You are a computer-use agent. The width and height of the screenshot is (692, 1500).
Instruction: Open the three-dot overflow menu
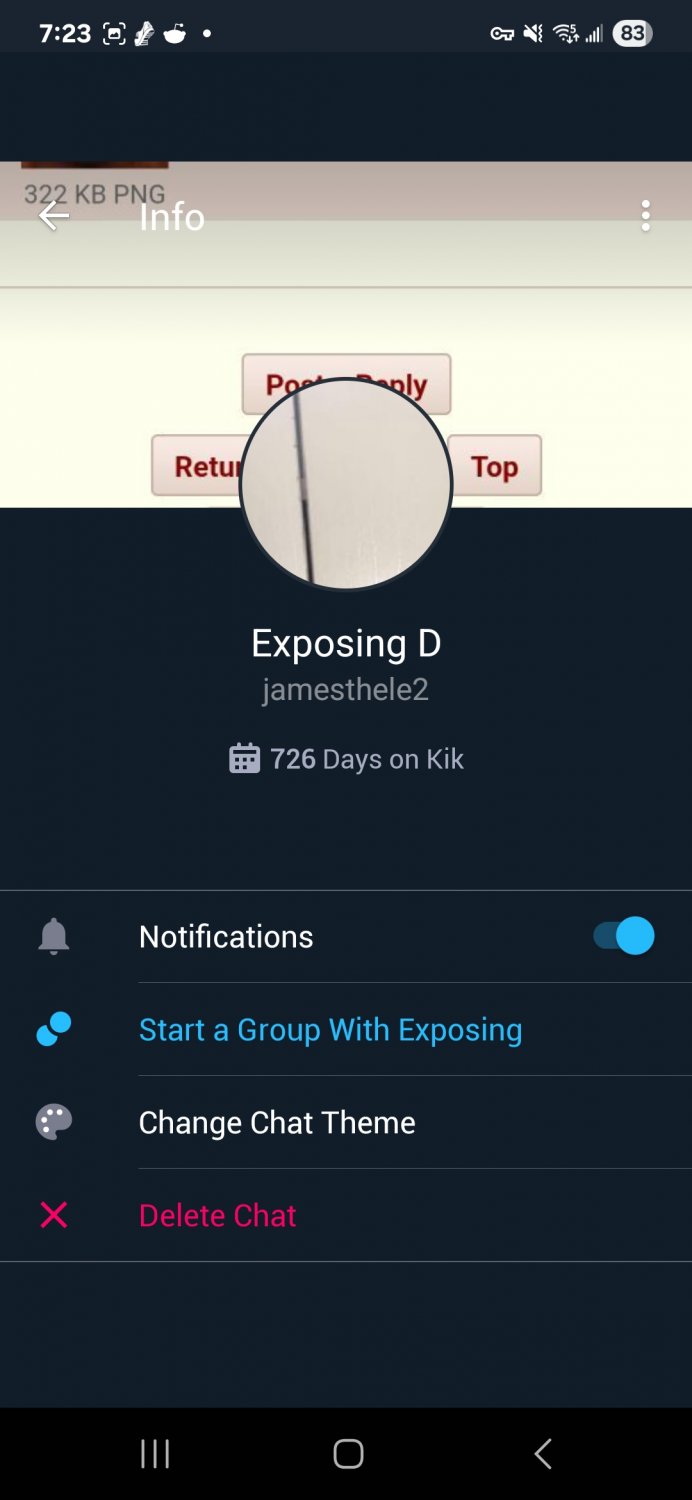click(x=646, y=216)
